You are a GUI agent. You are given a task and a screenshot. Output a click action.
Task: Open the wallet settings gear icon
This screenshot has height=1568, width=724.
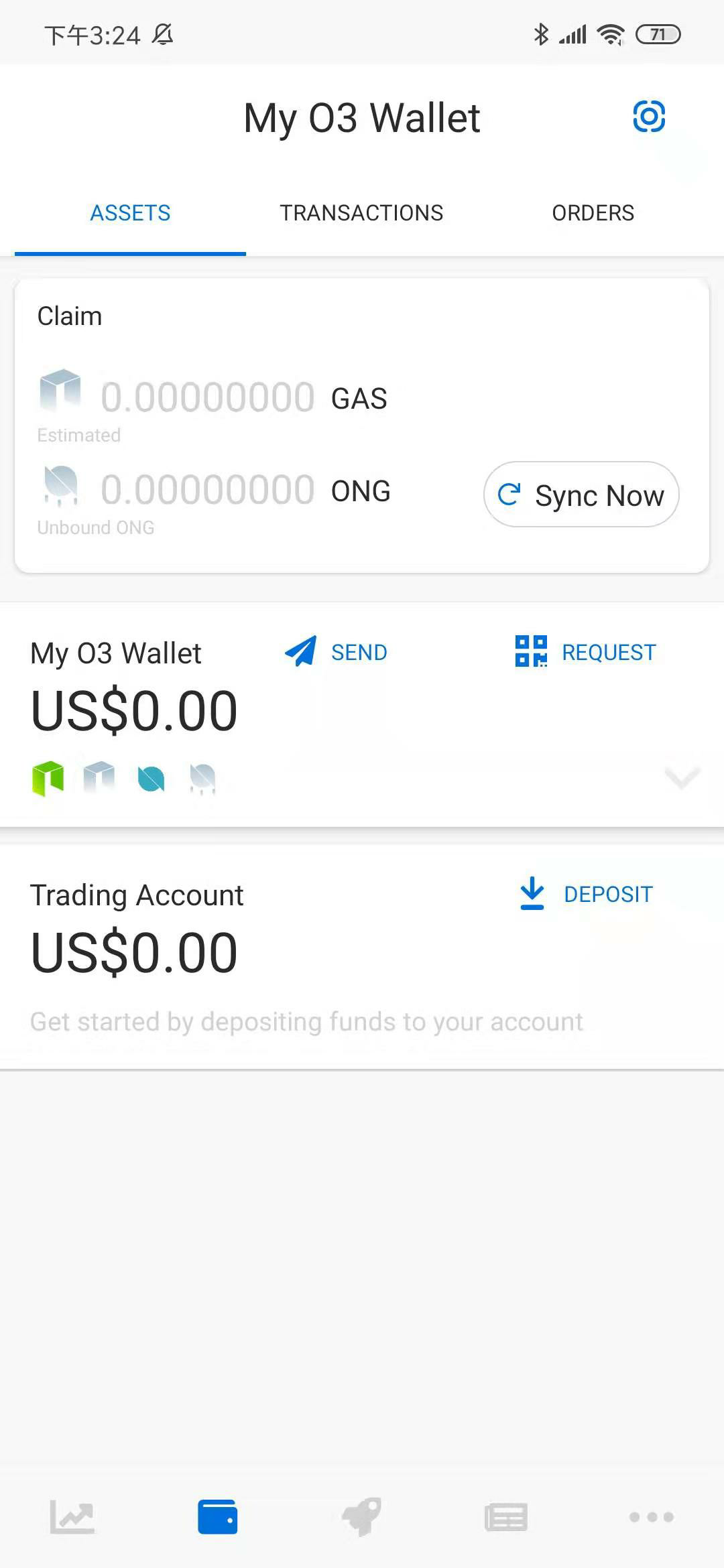[648, 117]
